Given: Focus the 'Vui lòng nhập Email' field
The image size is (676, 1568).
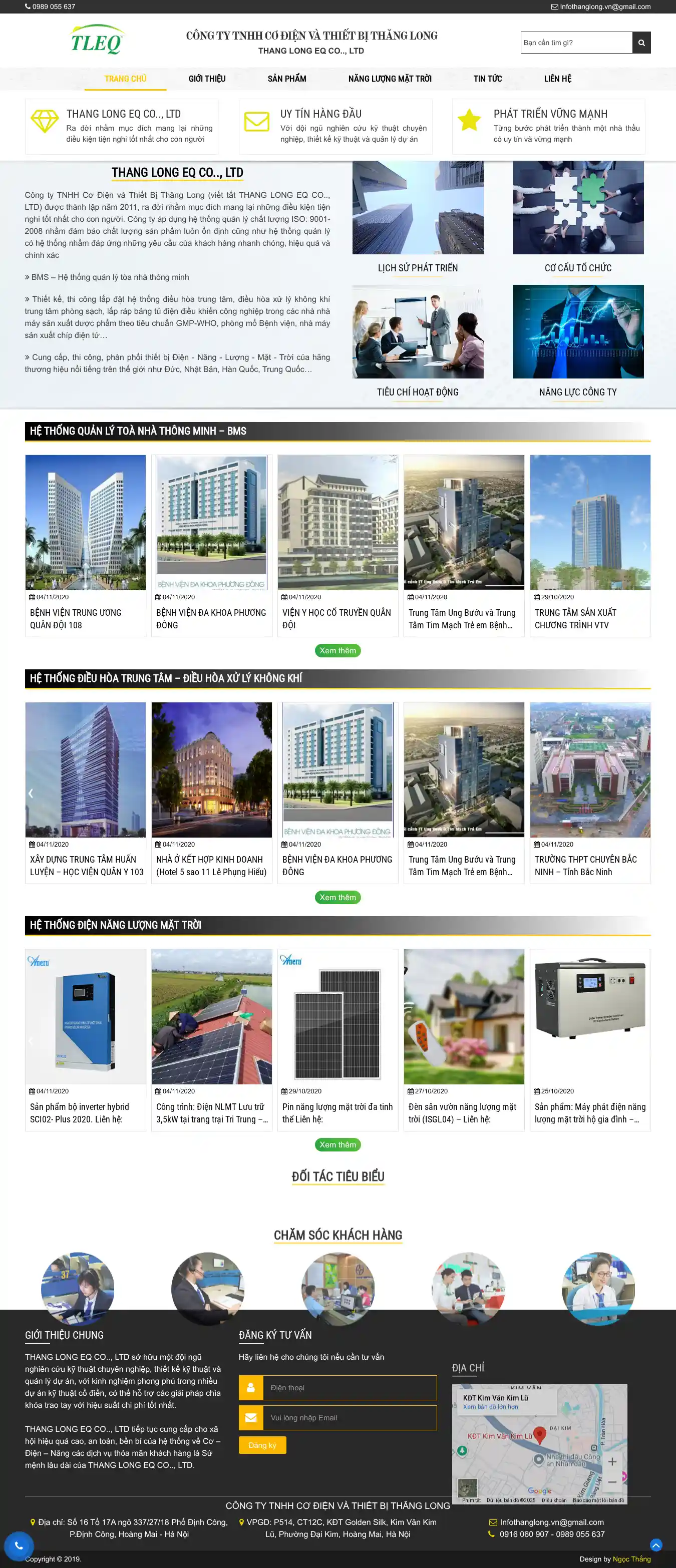Looking at the screenshot, I should point(350,1417).
